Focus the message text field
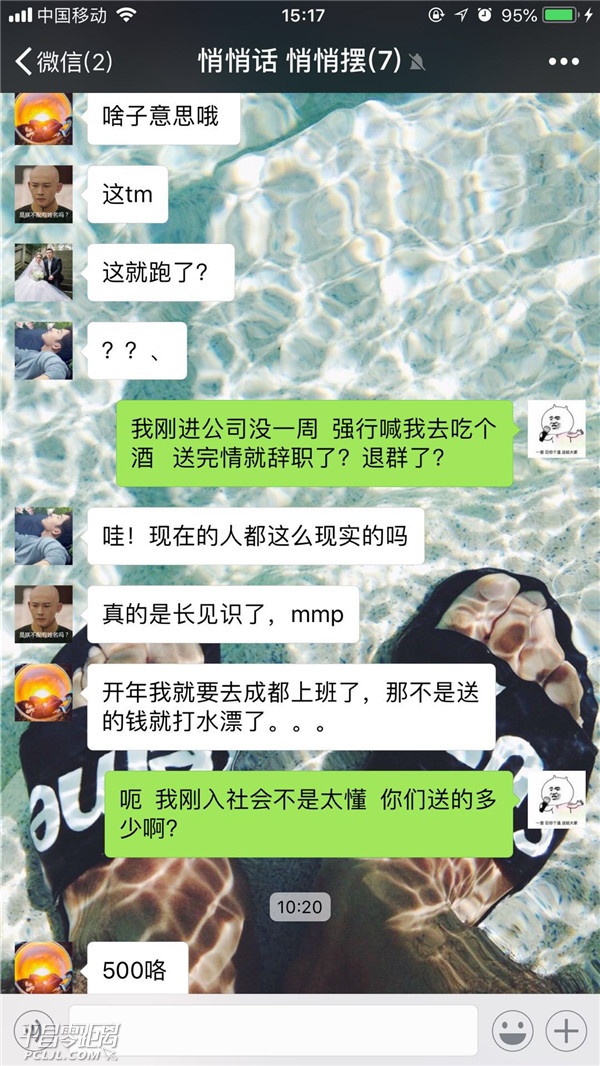 click(x=272, y=1030)
